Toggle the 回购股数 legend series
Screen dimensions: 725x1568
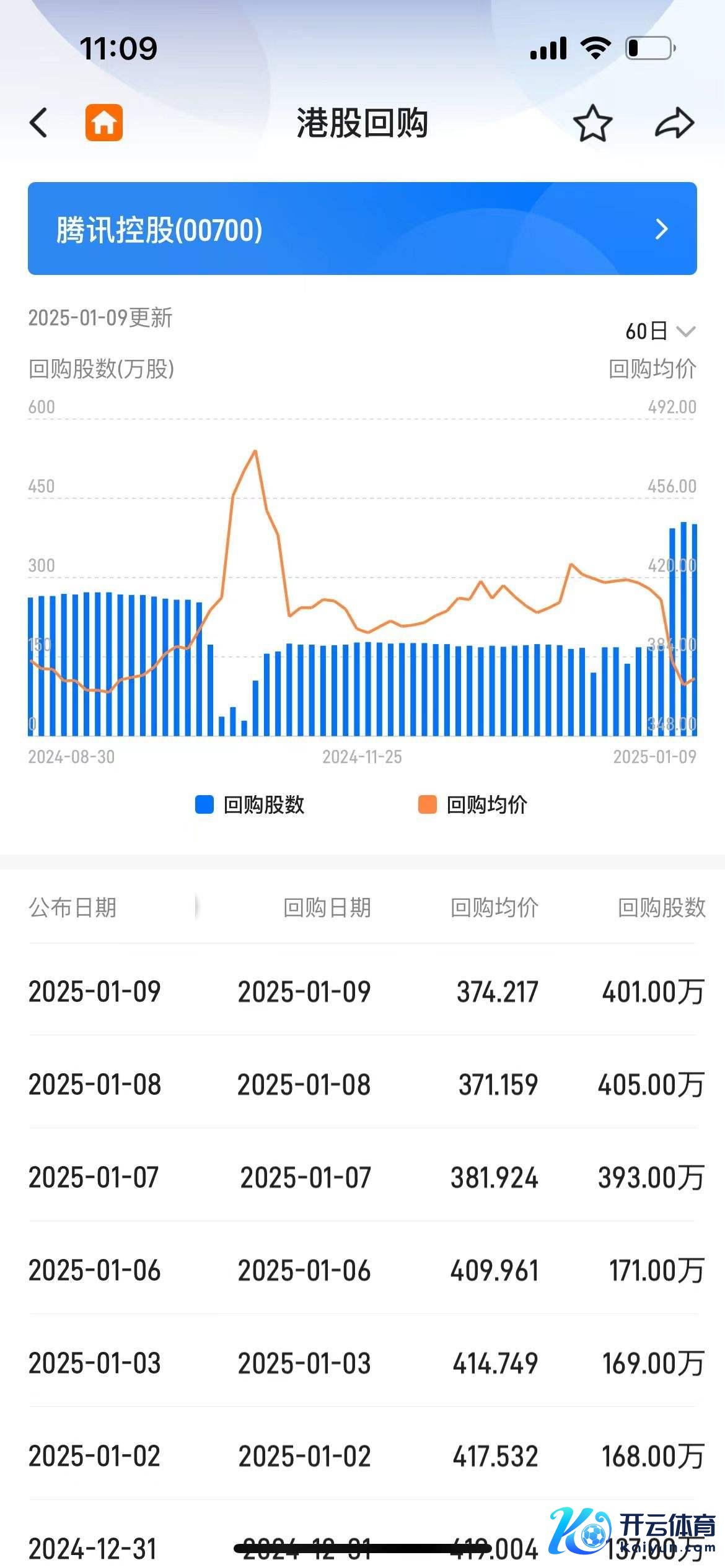[250, 804]
